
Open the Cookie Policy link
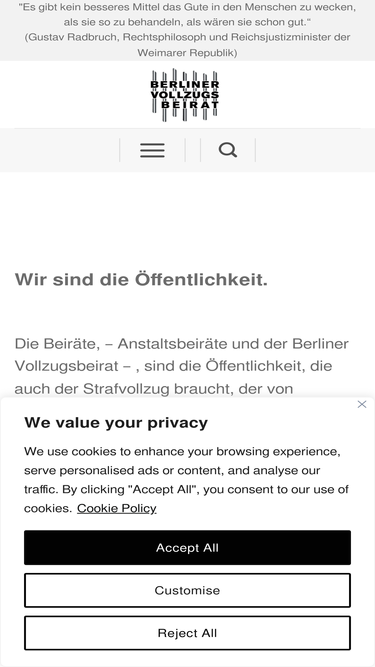pyautogui.click(x=116, y=508)
